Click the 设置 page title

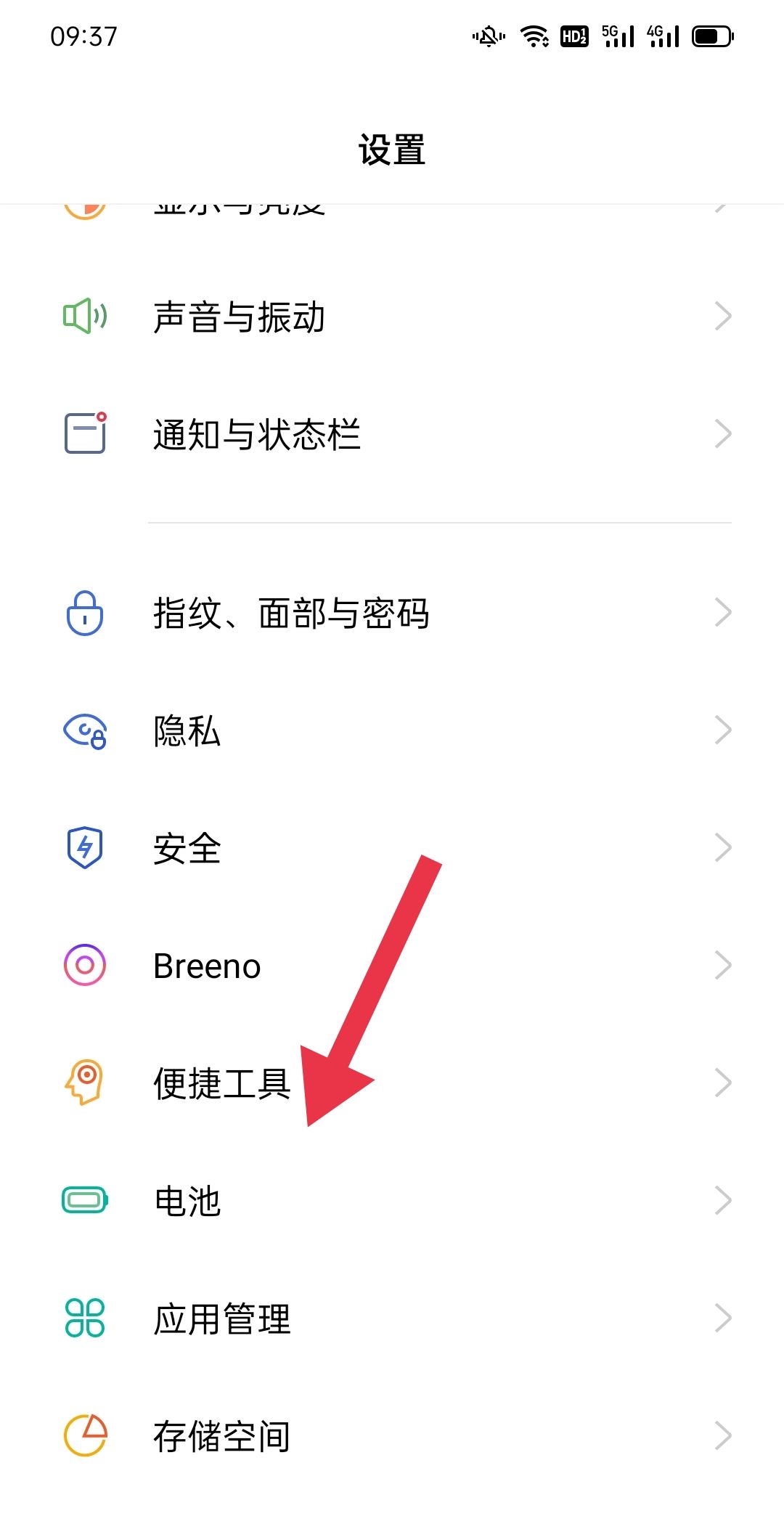392,150
